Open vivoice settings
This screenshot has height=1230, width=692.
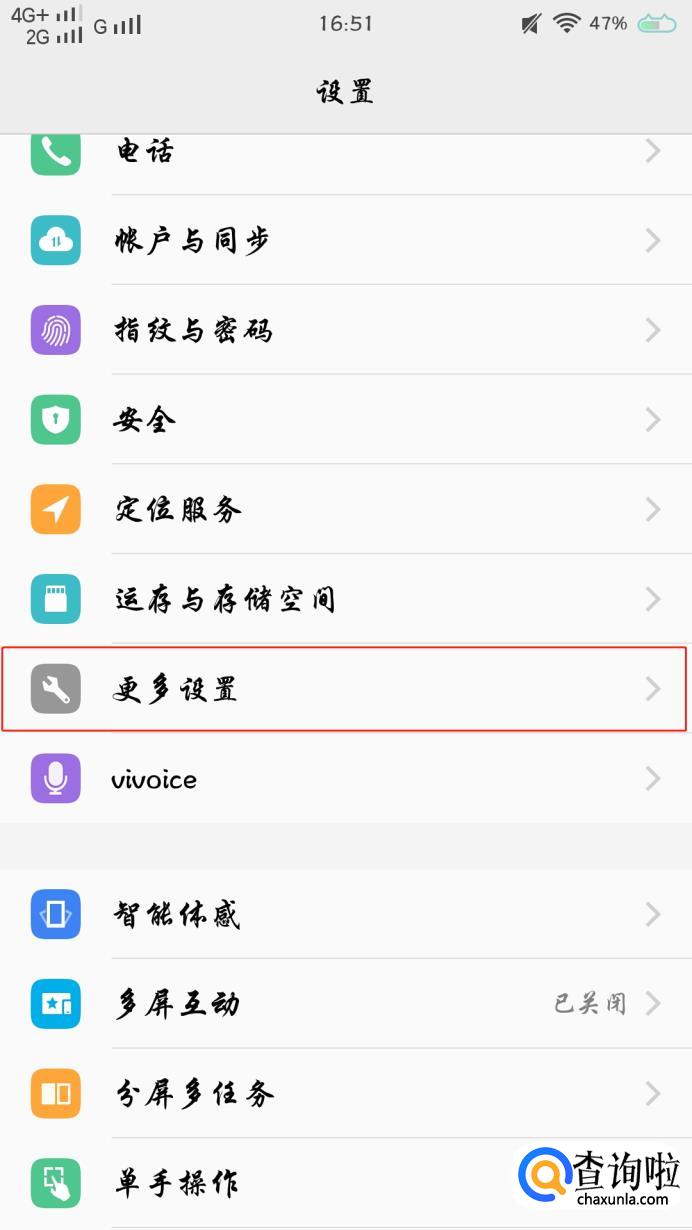345,779
